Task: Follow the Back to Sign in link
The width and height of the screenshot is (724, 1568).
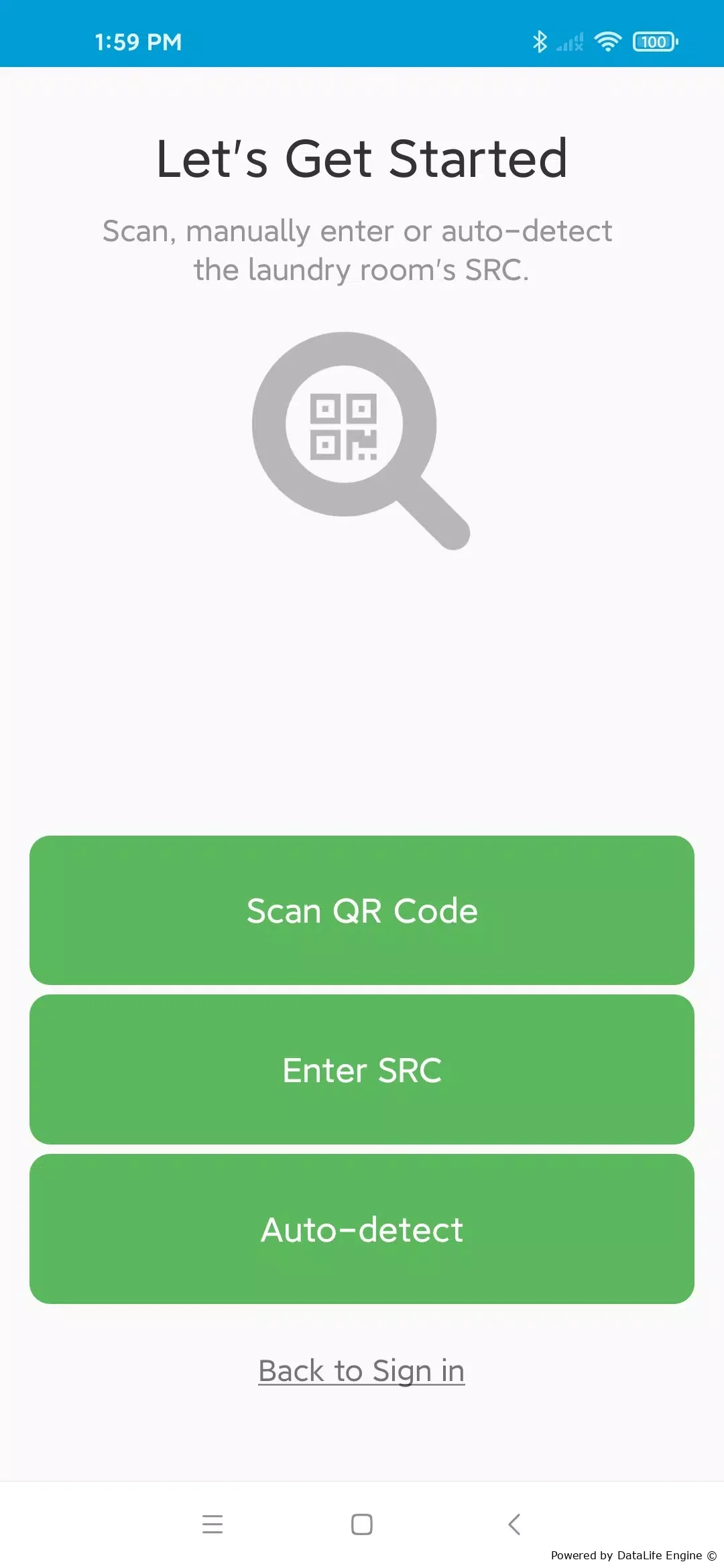Action: pos(362,1371)
